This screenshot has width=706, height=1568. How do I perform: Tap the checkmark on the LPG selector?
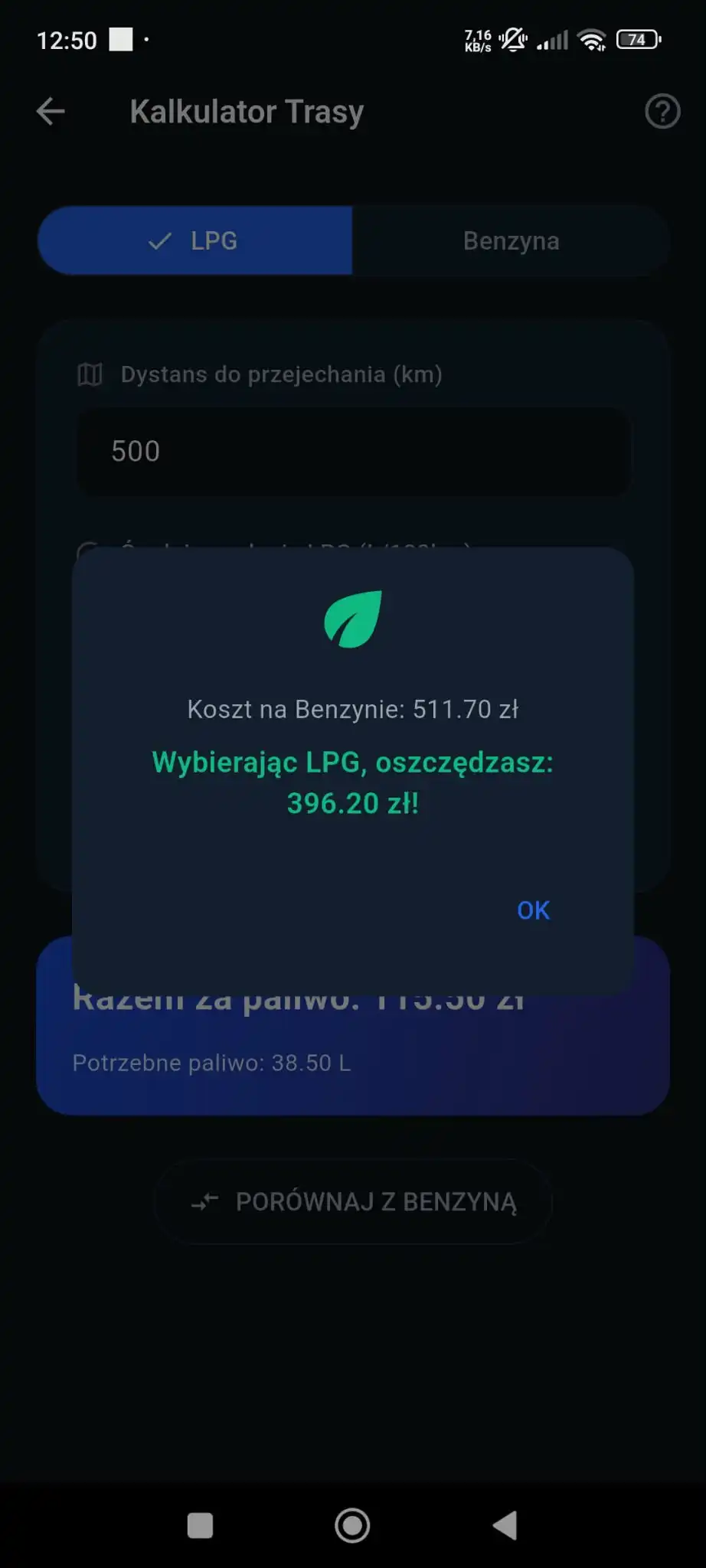pyautogui.click(x=157, y=240)
